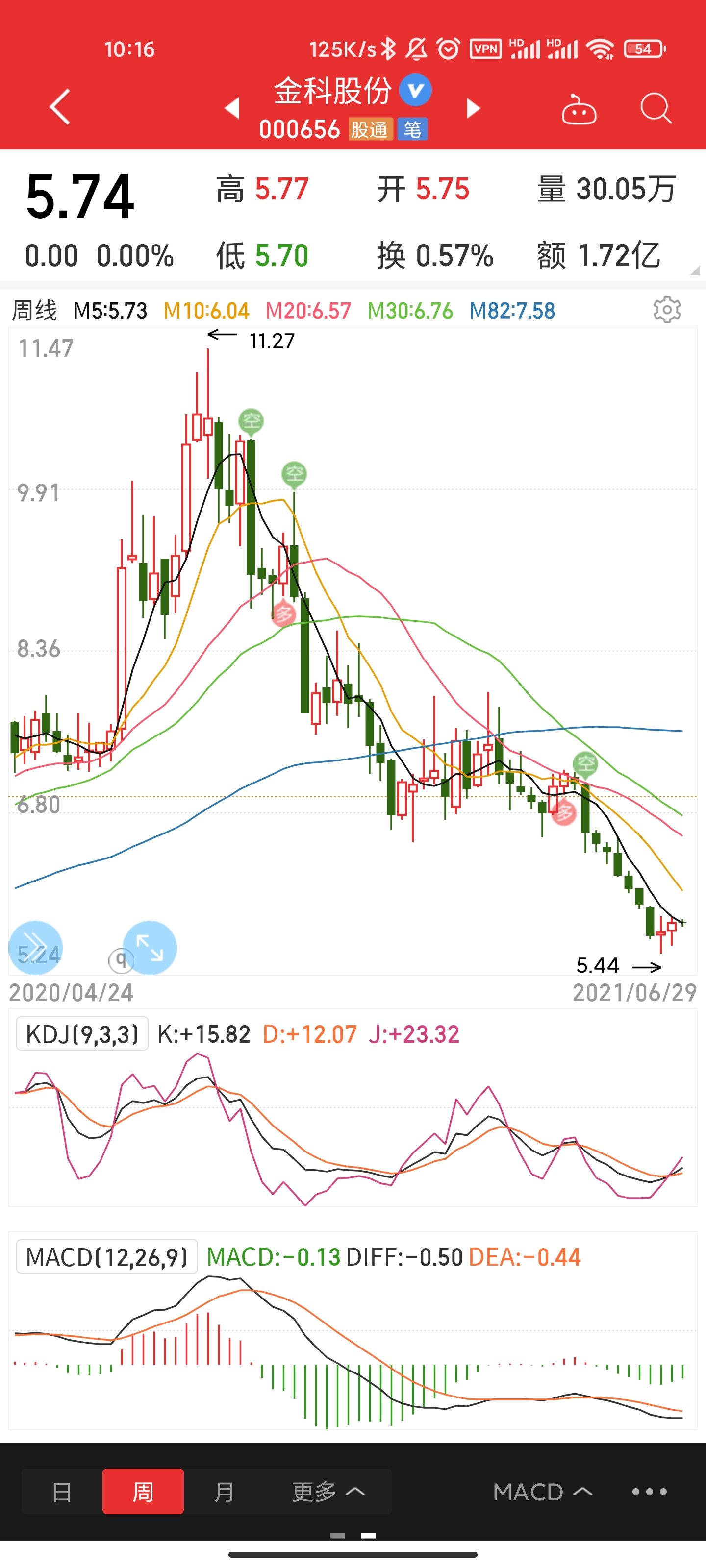Switch to the next stock with right triangle
The width and height of the screenshot is (706, 1568).
click(x=473, y=108)
